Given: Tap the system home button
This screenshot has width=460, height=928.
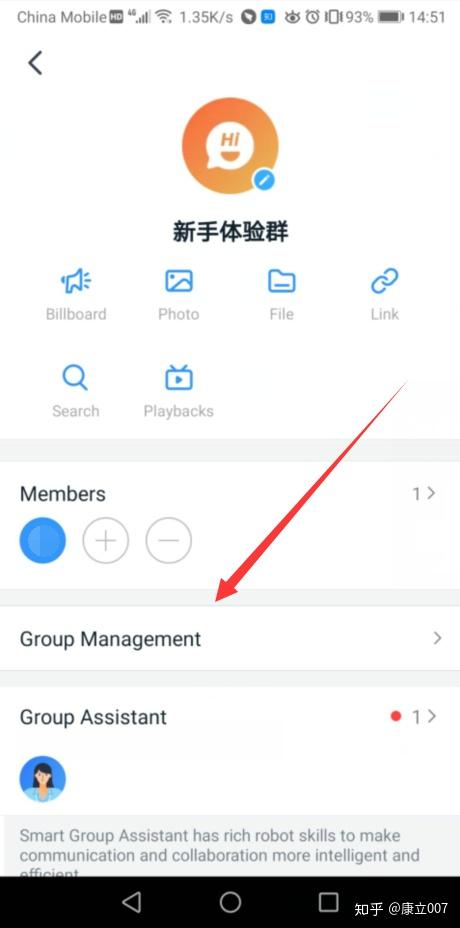Looking at the screenshot, I should tap(230, 902).
